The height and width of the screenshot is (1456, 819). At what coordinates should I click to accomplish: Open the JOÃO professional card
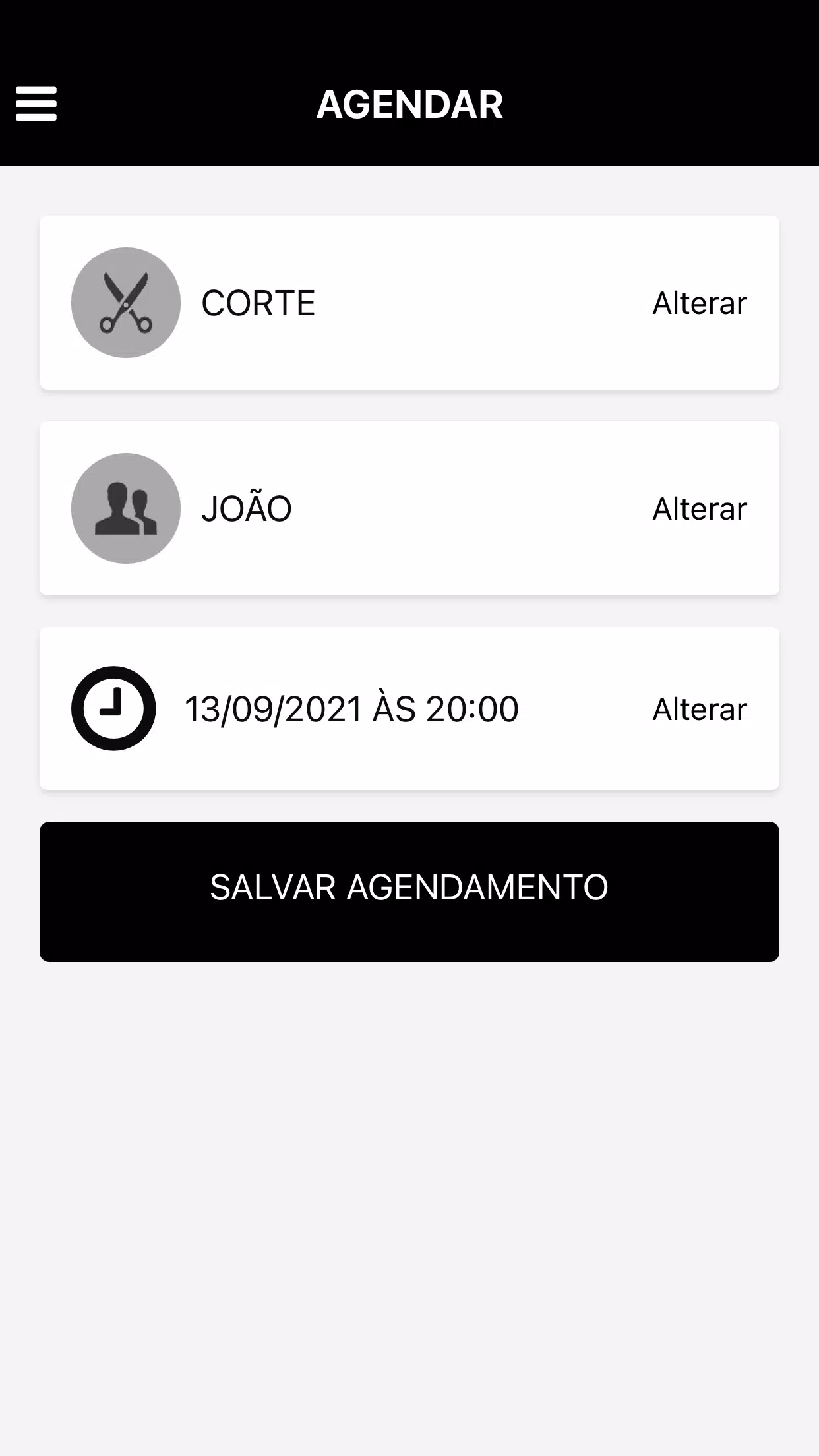[409, 508]
